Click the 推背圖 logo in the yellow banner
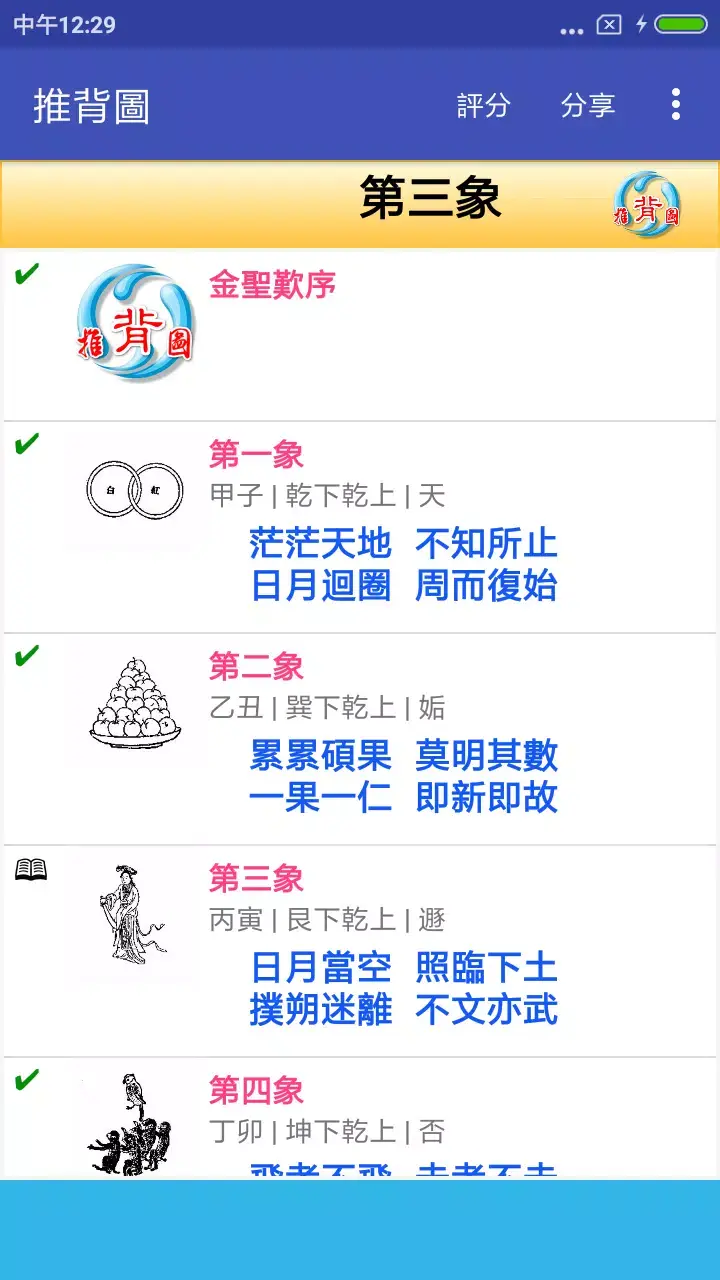This screenshot has width=720, height=1280. [x=645, y=203]
